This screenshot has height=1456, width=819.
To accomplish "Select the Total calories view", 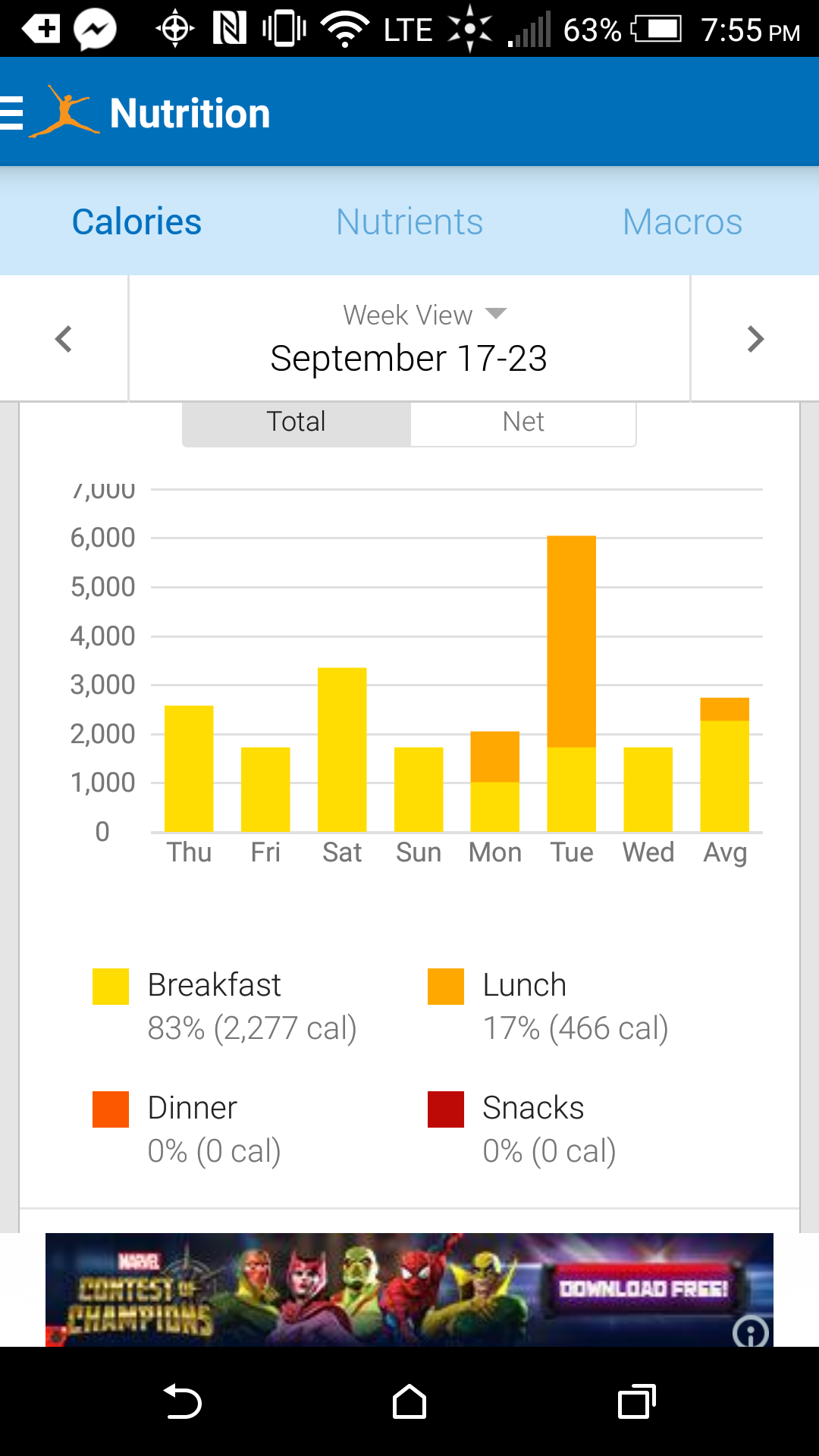I will click(297, 422).
